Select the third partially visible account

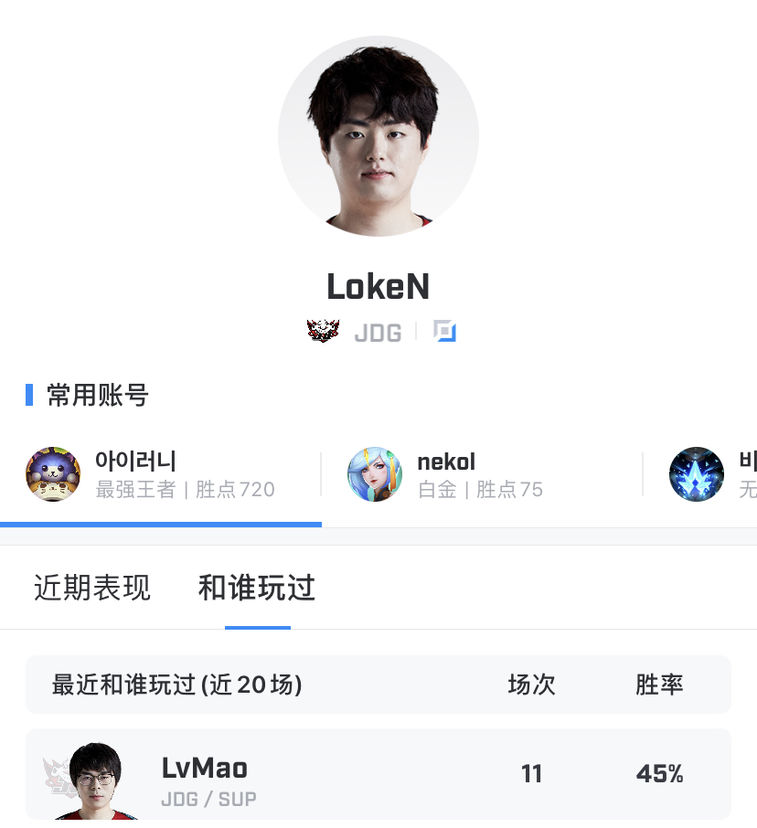coord(712,474)
